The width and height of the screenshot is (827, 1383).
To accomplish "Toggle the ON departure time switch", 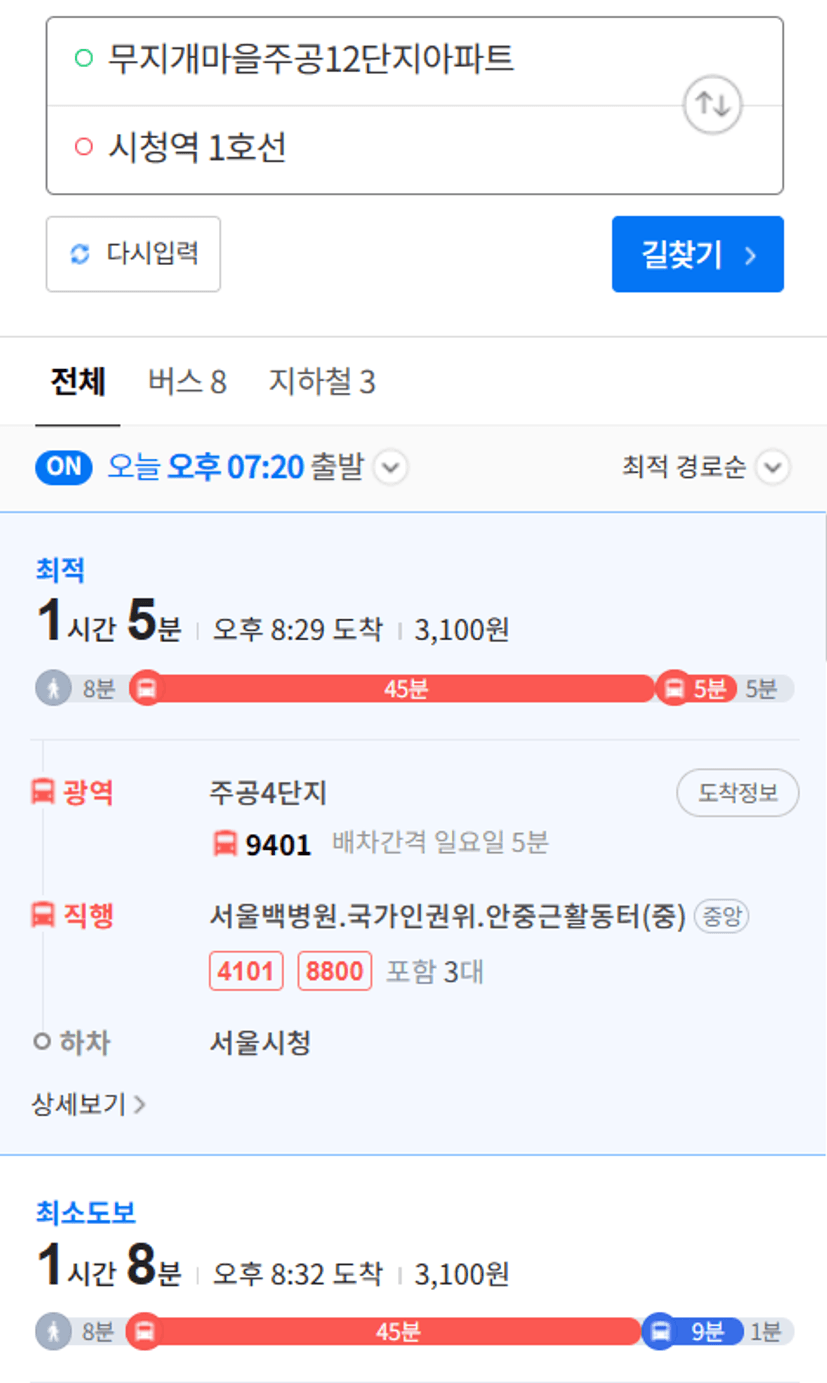I will 64,467.
